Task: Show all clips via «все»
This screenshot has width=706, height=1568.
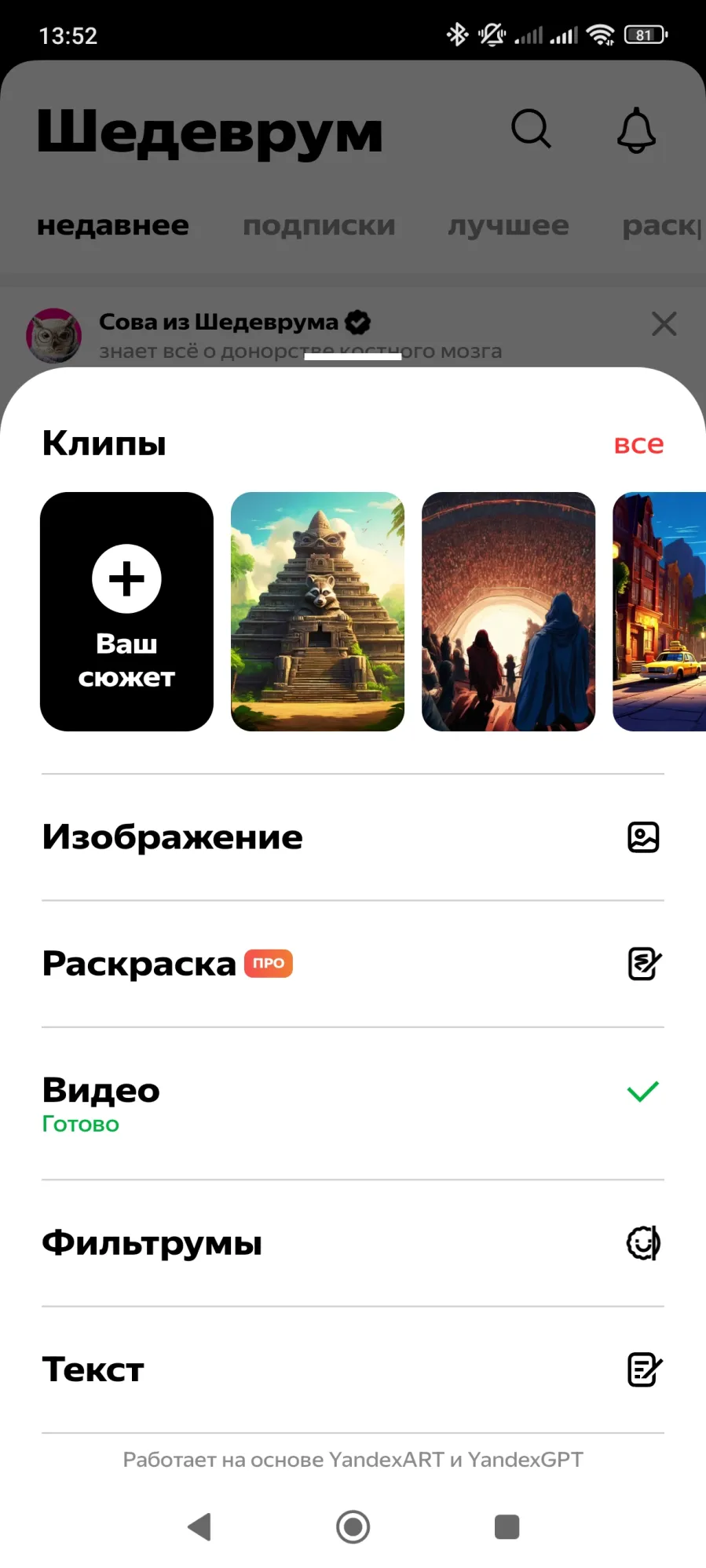Action: click(638, 444)
